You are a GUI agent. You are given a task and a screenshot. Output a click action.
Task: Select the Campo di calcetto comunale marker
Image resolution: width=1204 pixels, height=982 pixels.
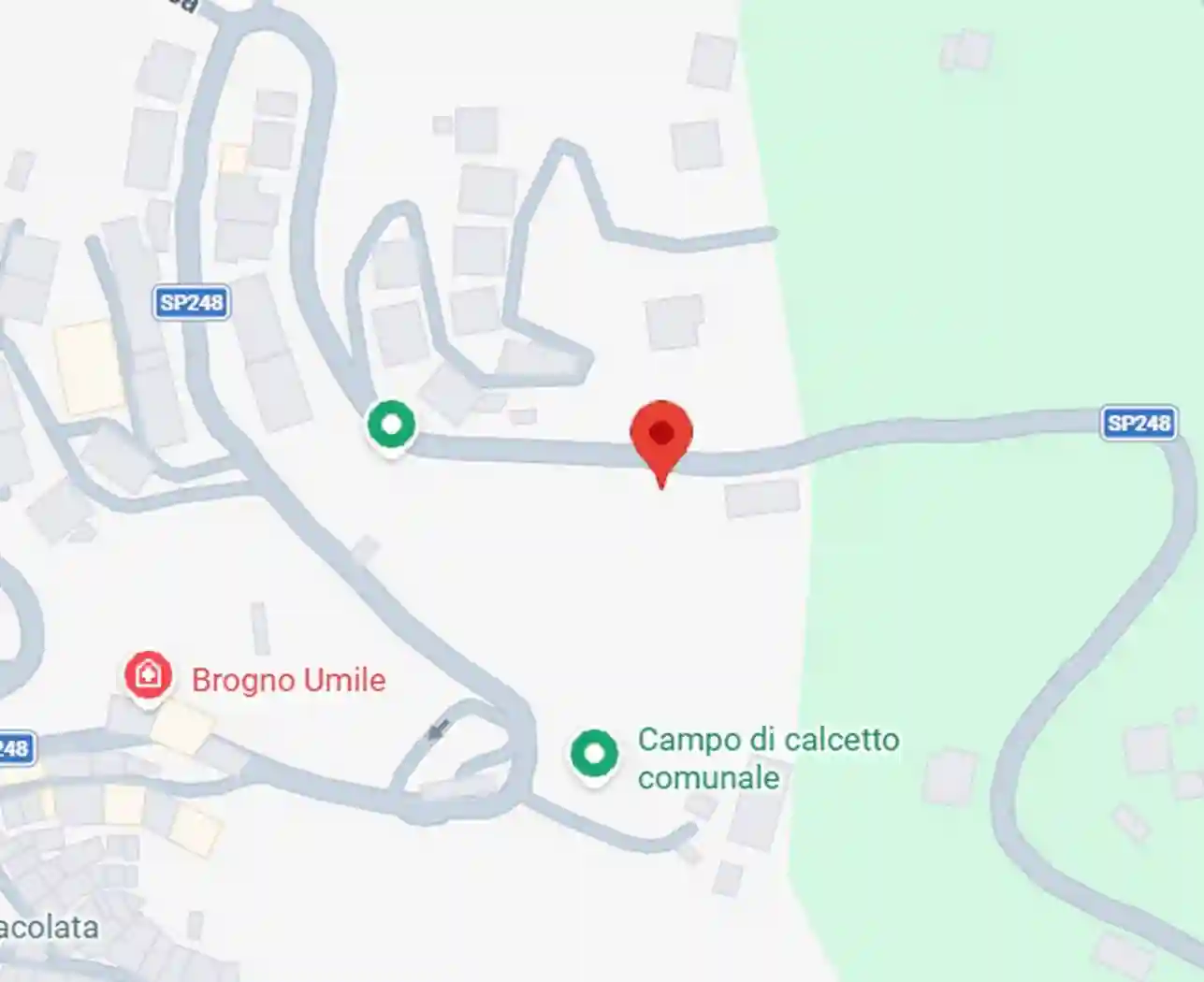click(594, 753)
